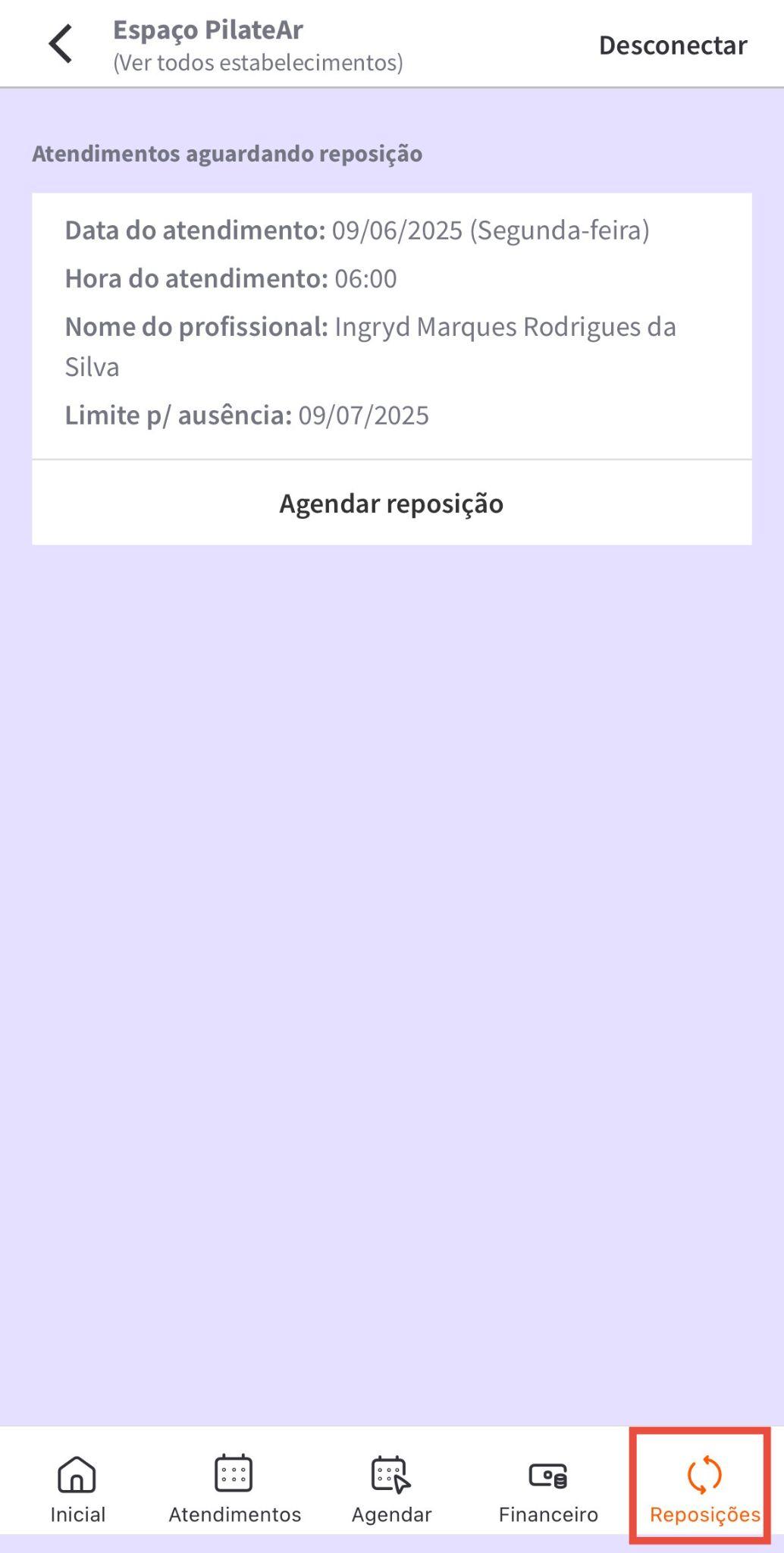Image resolution: width=784 pixels, height=1553 pixels.
Task: Open the Atendimentos tab
Action: (x=234, y=1489)
